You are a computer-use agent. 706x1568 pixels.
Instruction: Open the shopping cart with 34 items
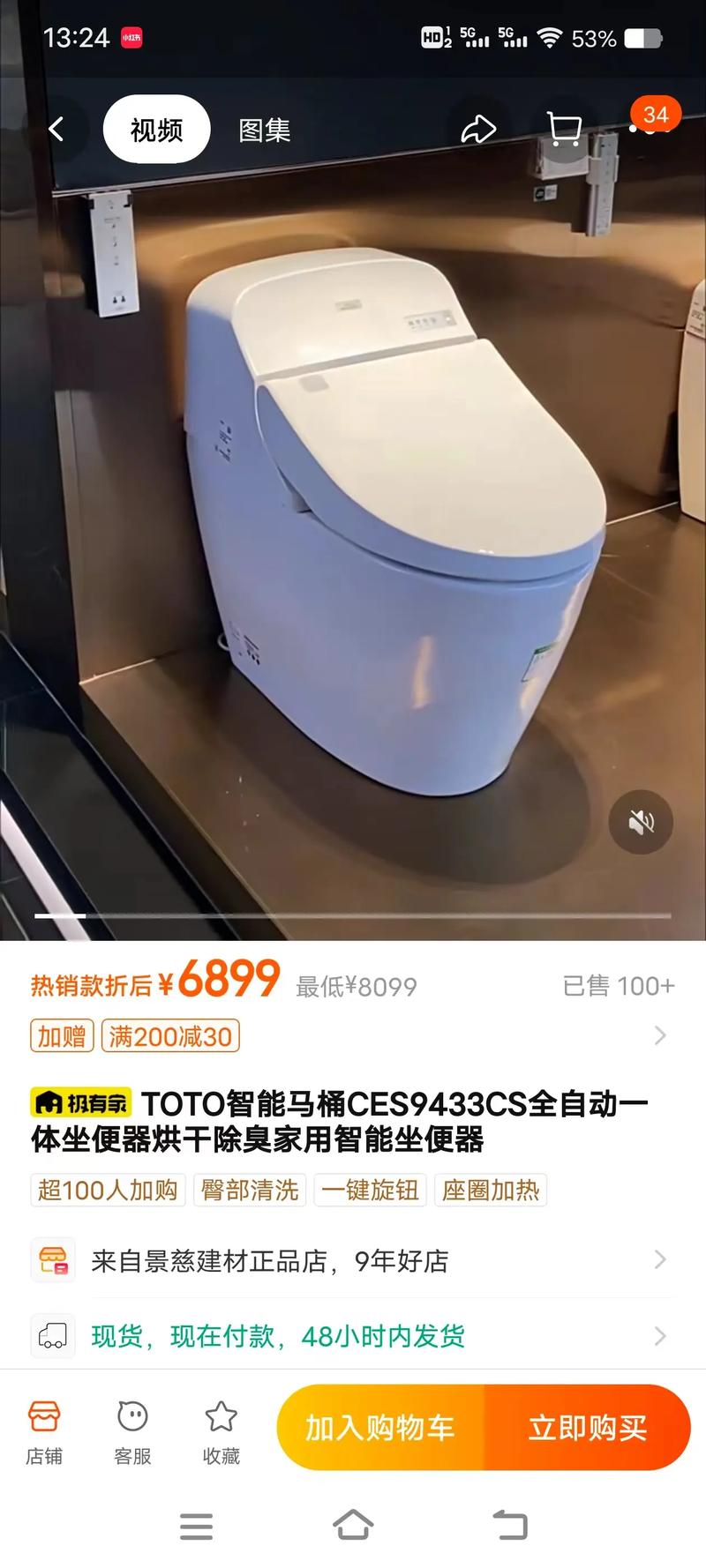tap(566, 128)
